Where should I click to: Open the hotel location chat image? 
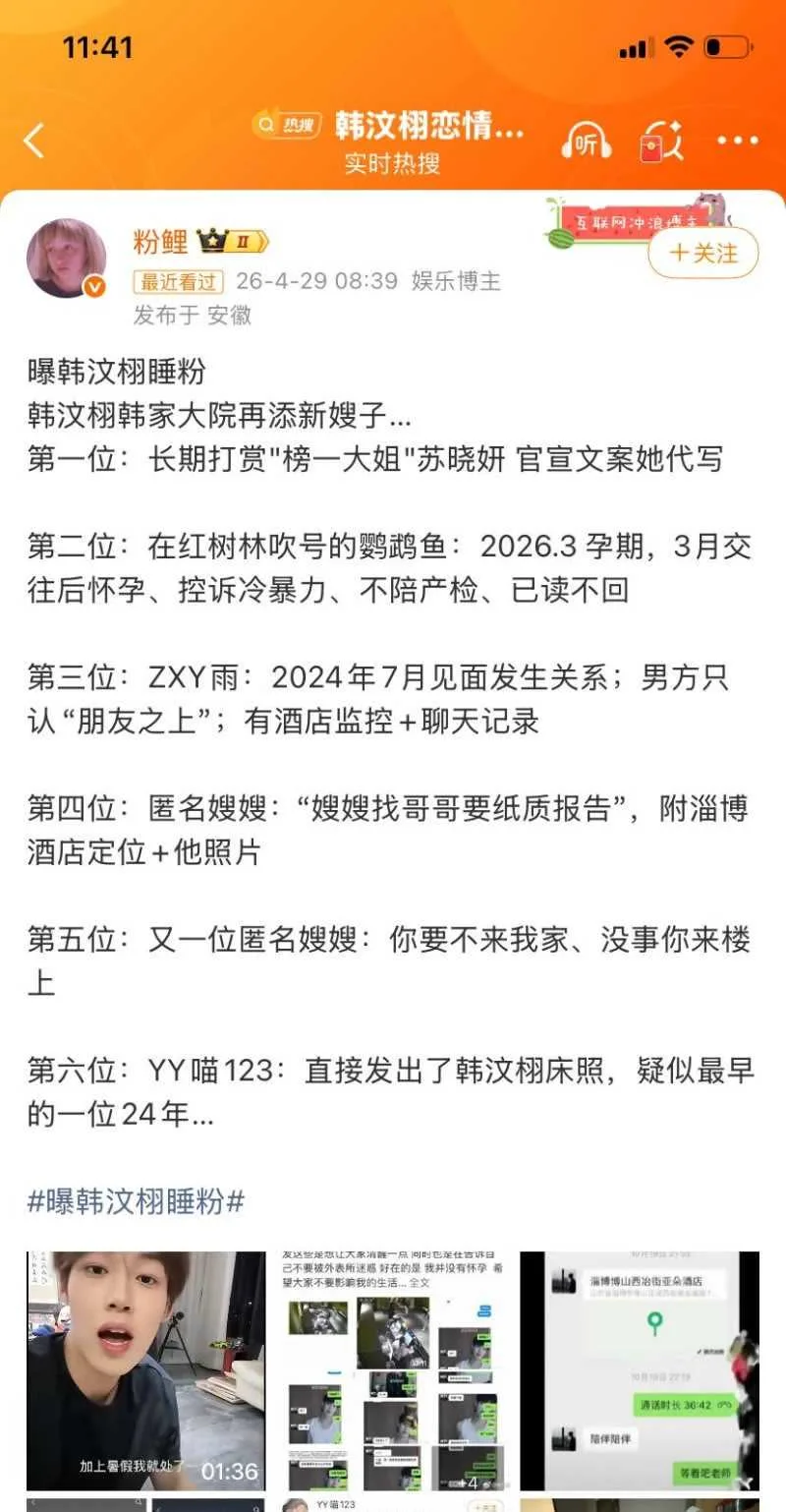coord(640,1370)
